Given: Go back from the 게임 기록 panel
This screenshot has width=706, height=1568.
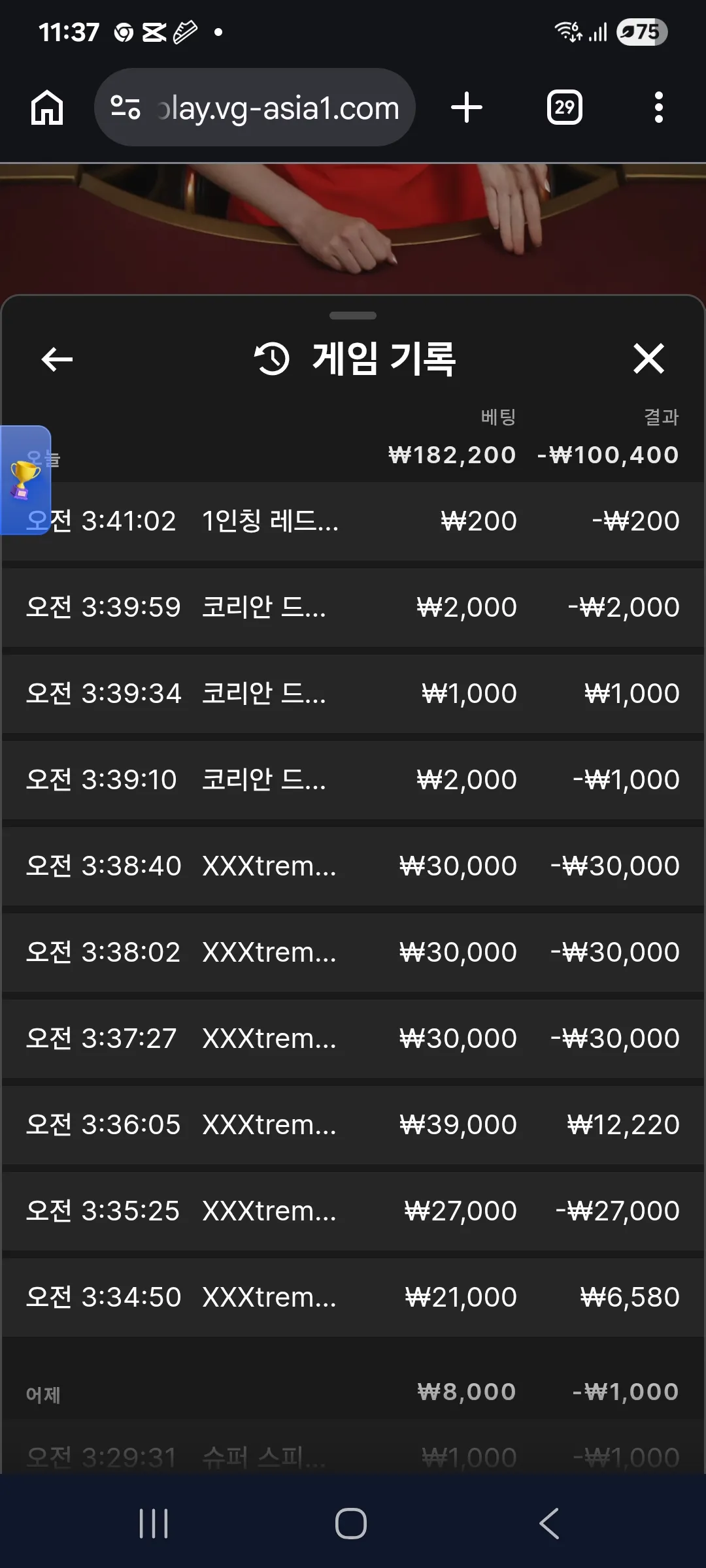Looking at the screenshot, I should (x=57, y=359).
